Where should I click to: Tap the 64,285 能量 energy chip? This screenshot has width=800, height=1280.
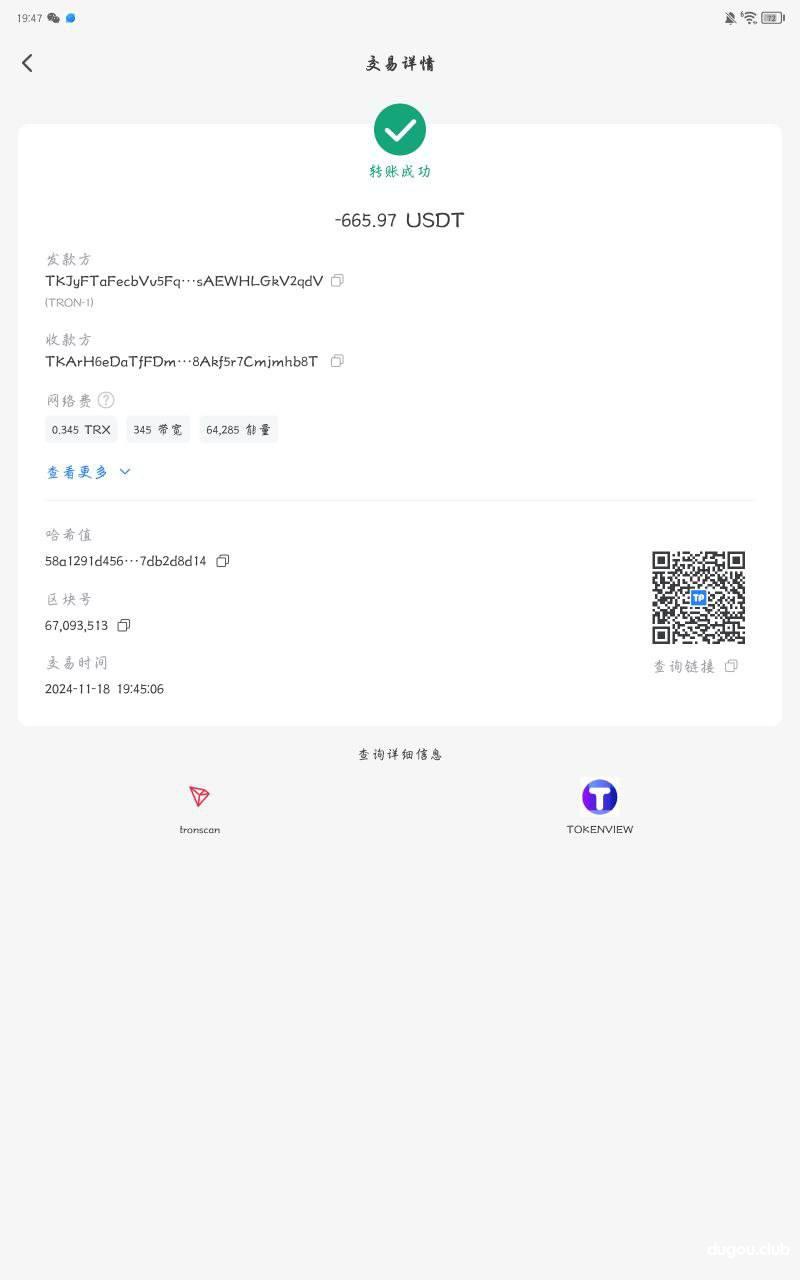[238, 429]
